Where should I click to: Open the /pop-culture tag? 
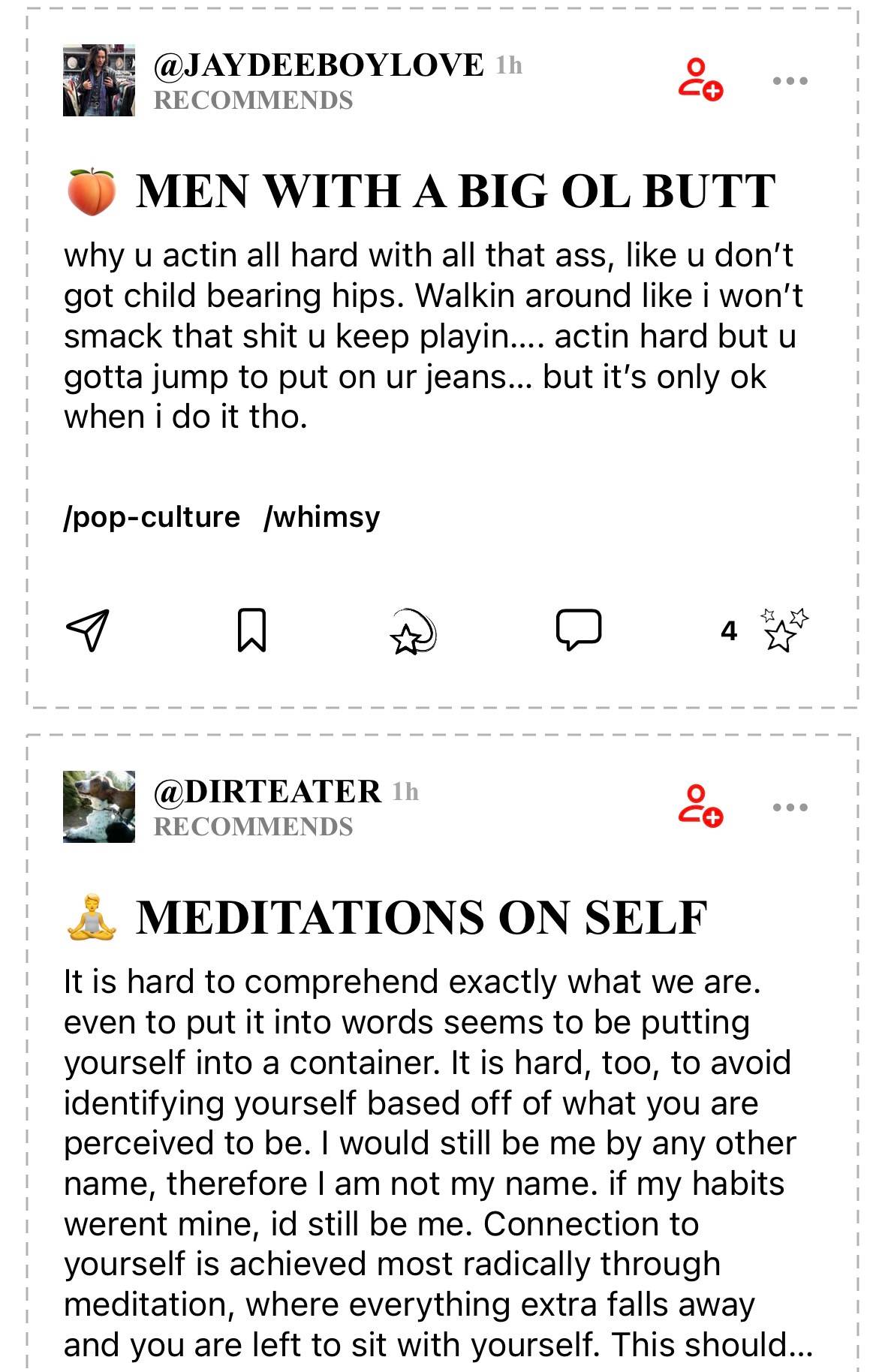pos(152,517)
